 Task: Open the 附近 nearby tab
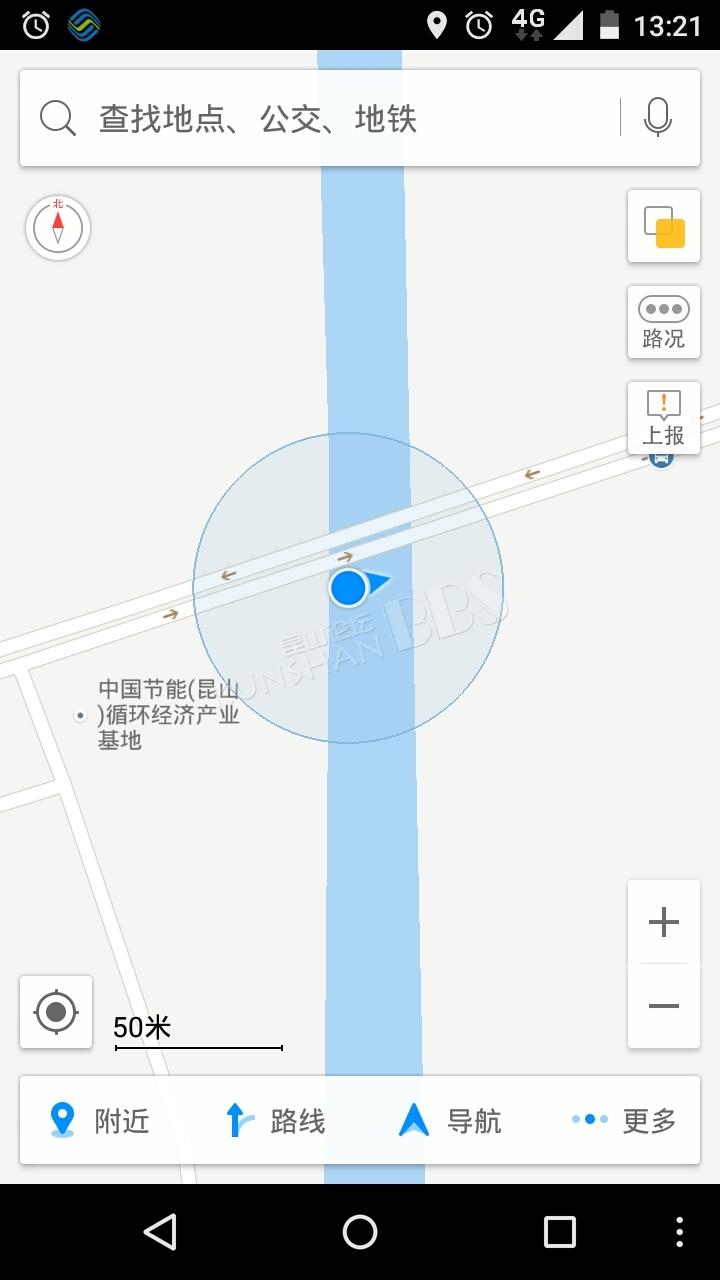coord(100,1120)
